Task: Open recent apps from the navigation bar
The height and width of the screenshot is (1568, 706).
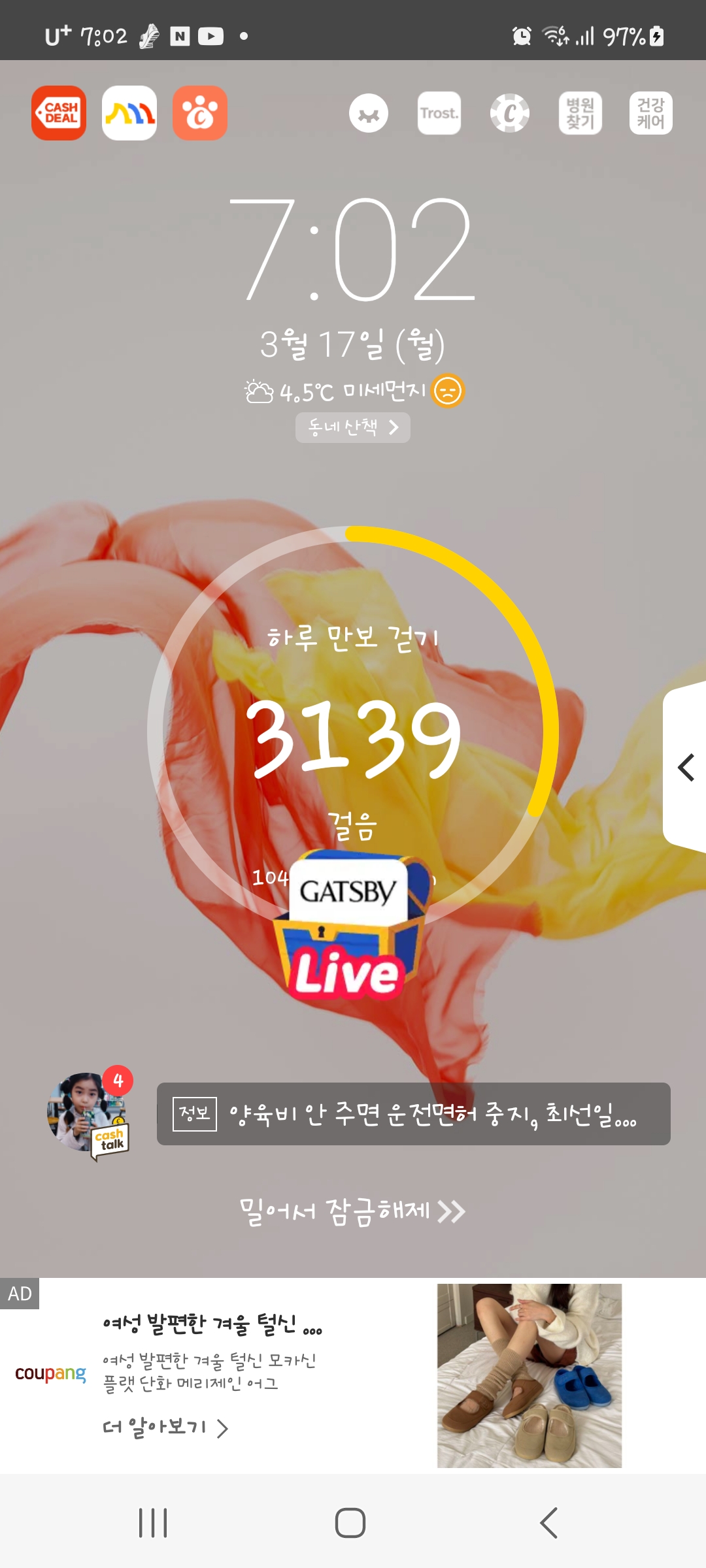Action: pyautogui.click(x=153, y=1523)
